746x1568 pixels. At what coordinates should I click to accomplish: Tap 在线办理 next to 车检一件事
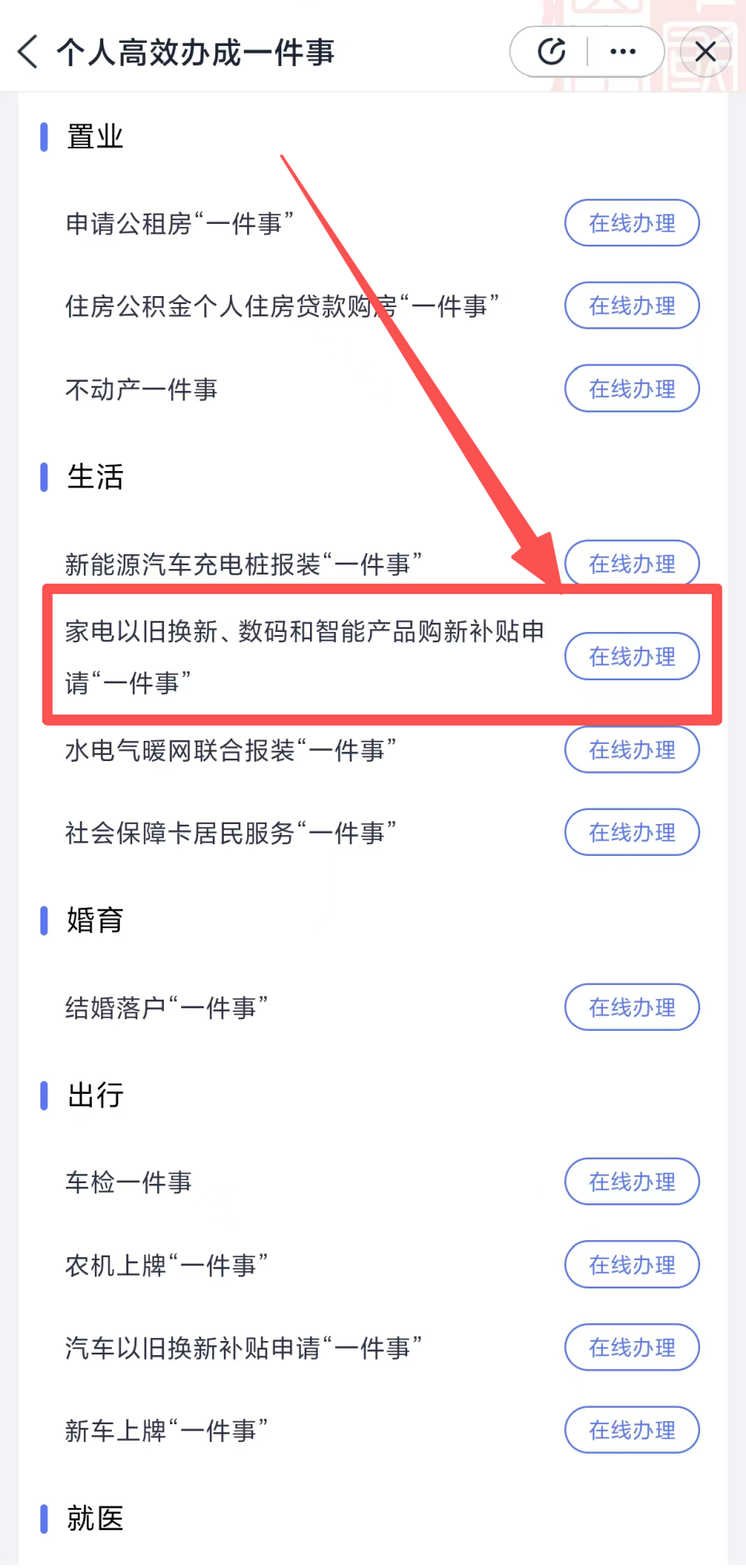[x=632, y=1182]
